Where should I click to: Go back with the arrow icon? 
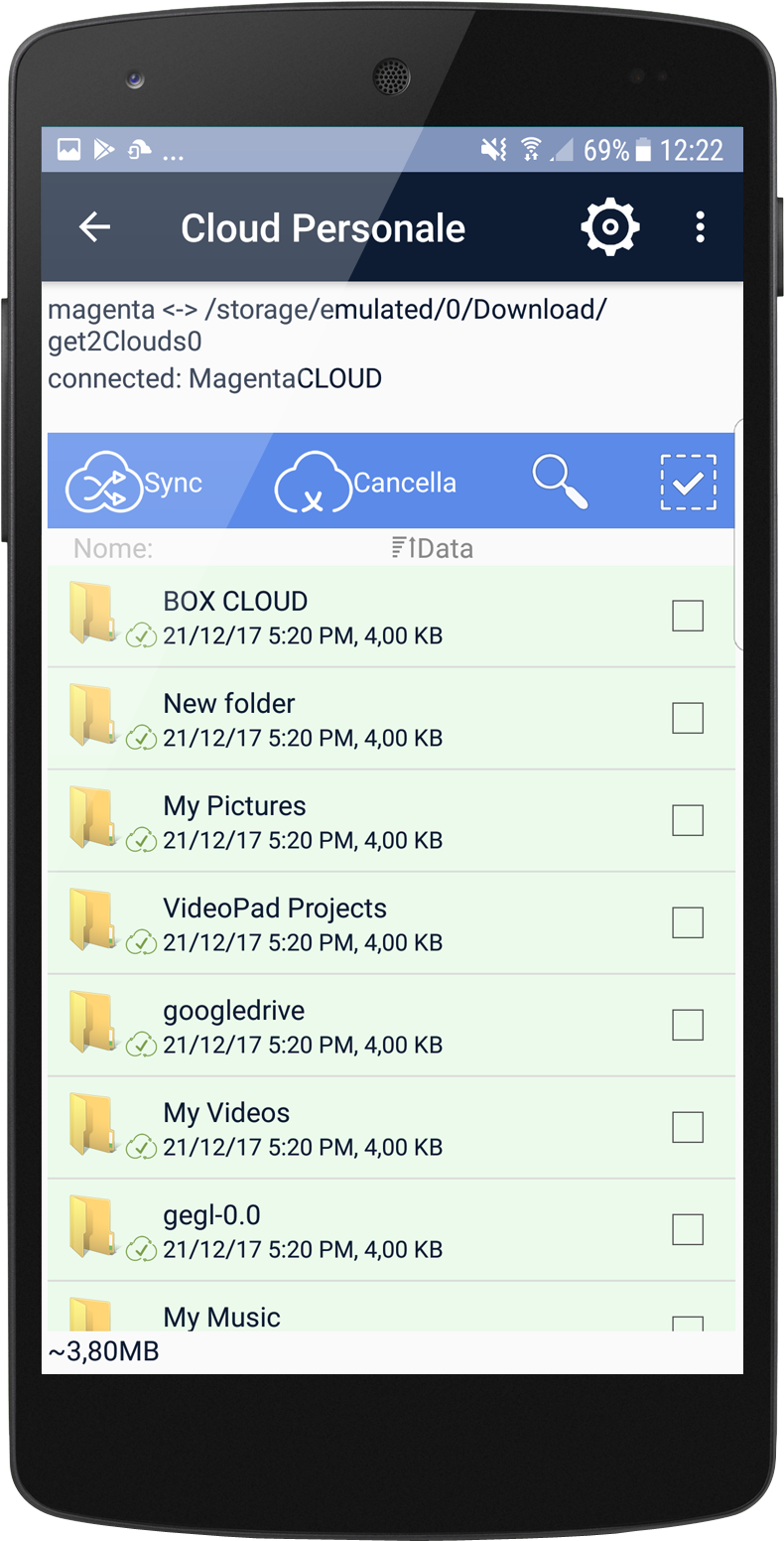coord(94,227)
